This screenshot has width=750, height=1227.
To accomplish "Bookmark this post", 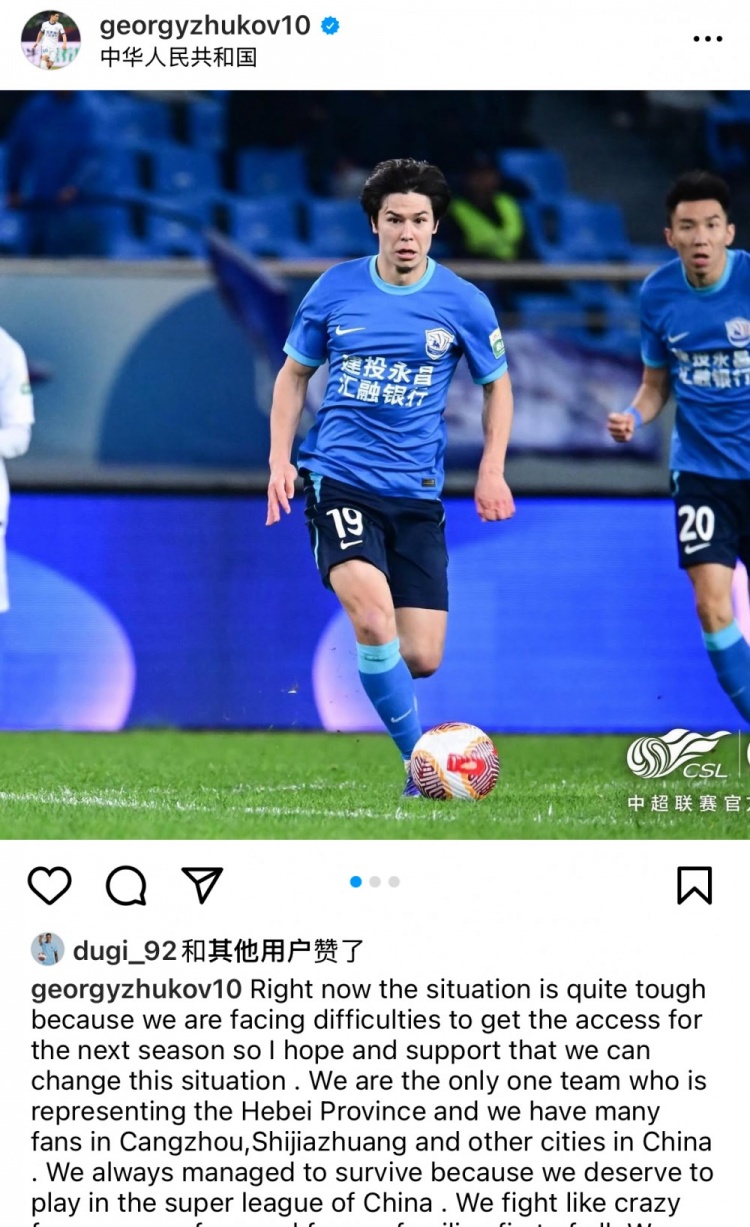I will point(694,885).
